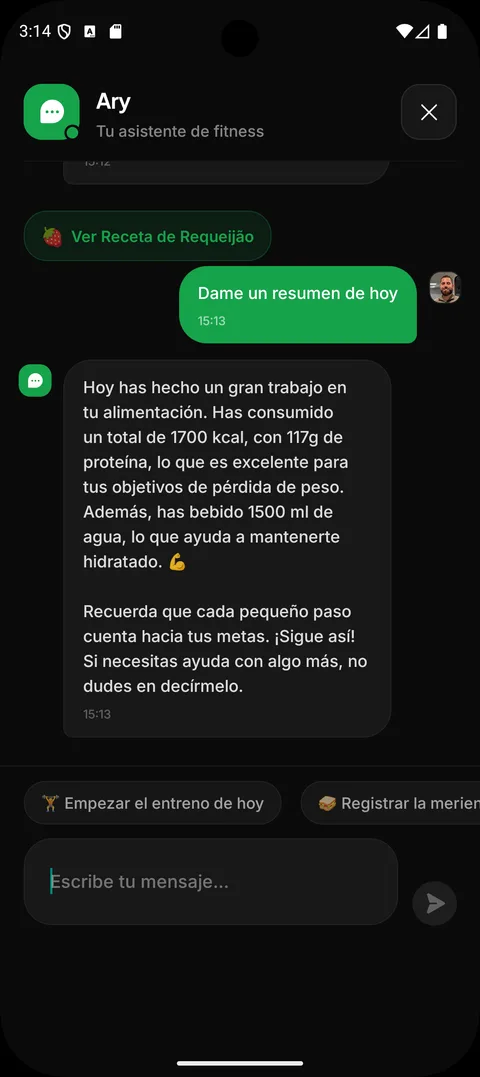Focus the Escribe tu mensaje field
Image resolution: width=480 pixels, height=1077 pixels.
pyautogui.click(x=211, y=881)
